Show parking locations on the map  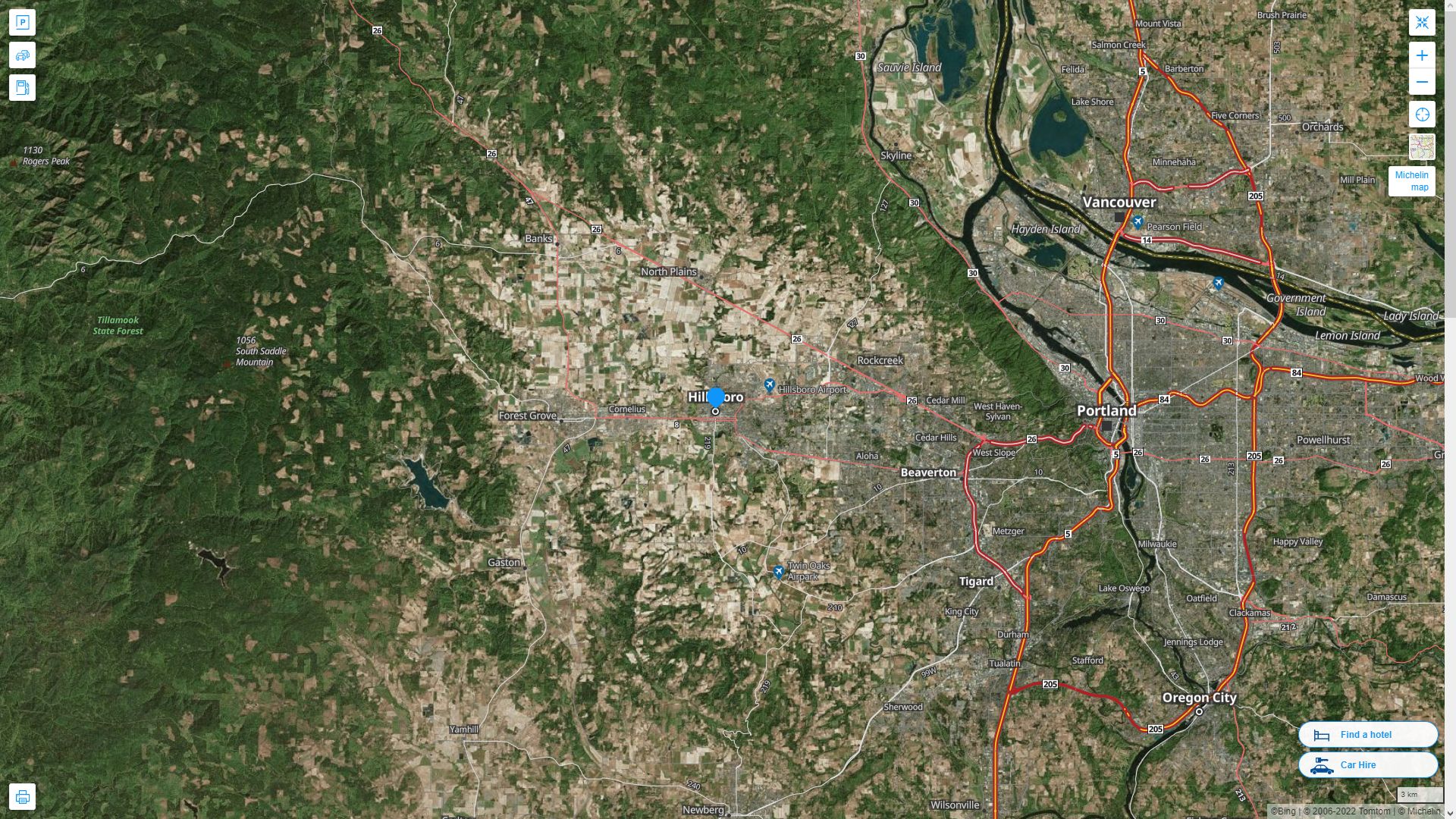click(x=22, y=22)
